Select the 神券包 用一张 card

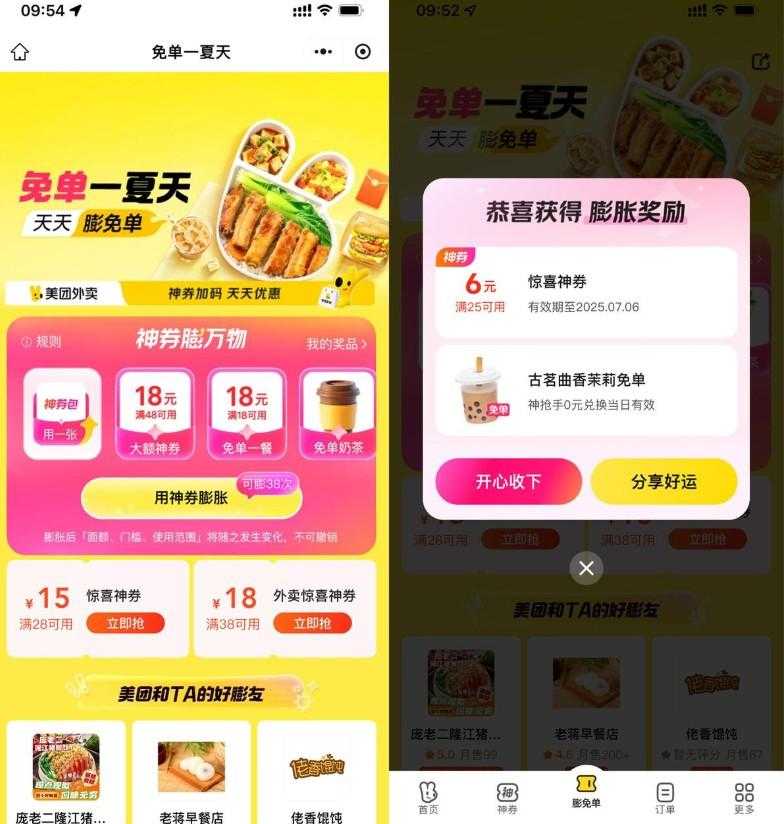[x=62, y=414]
